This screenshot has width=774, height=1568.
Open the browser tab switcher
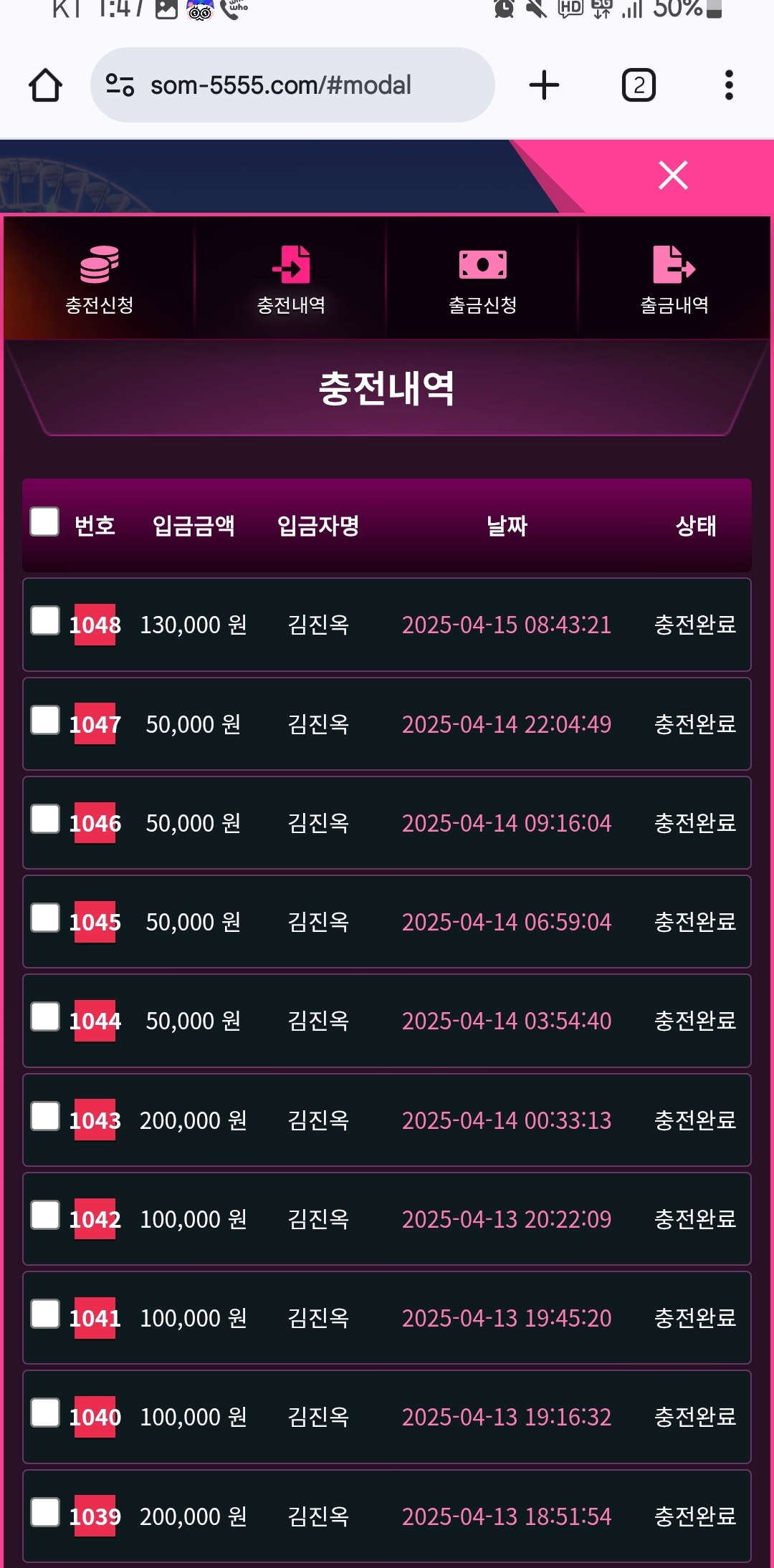639,85
